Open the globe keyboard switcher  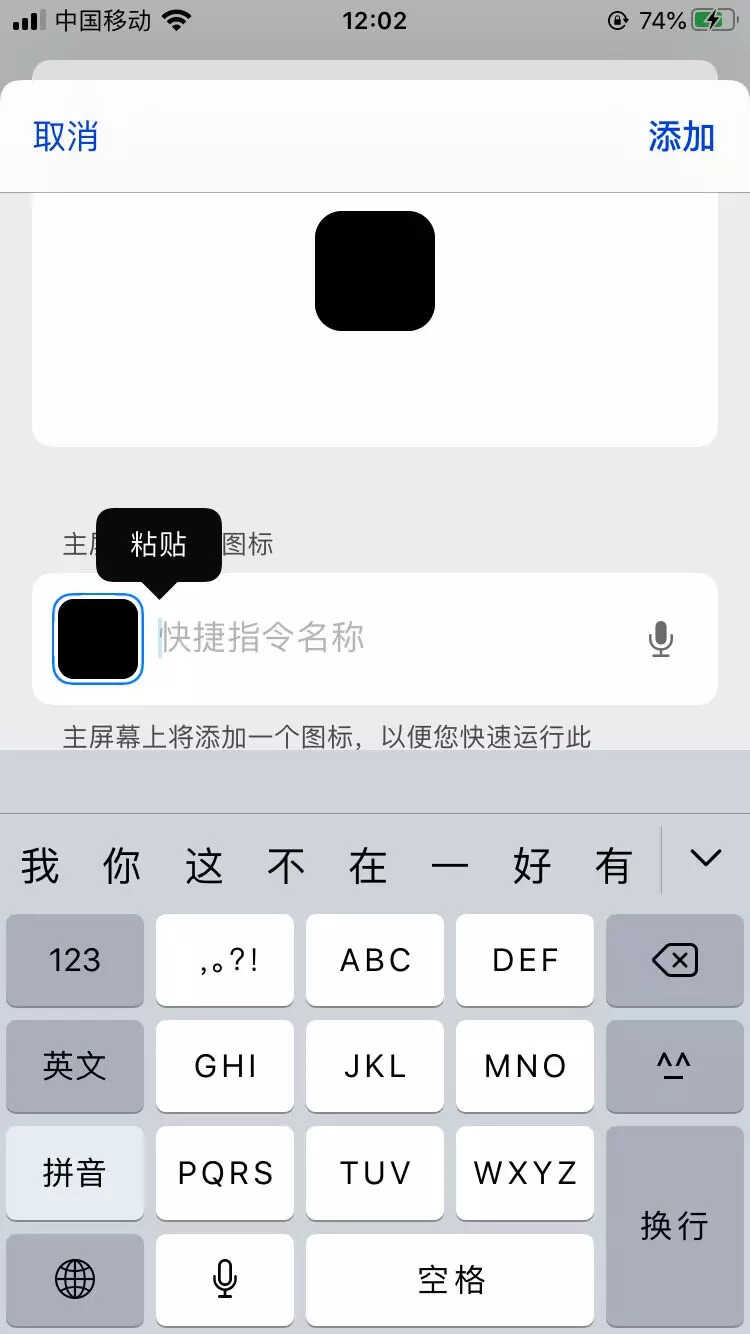(75, 1279)
